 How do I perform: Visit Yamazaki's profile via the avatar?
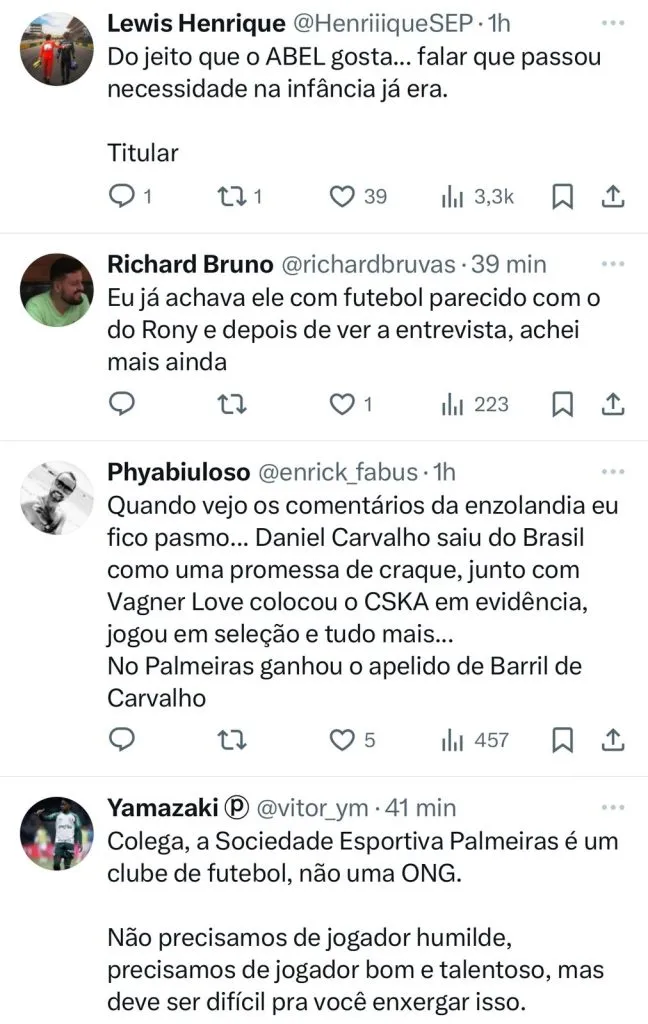(x=57, y=833)
